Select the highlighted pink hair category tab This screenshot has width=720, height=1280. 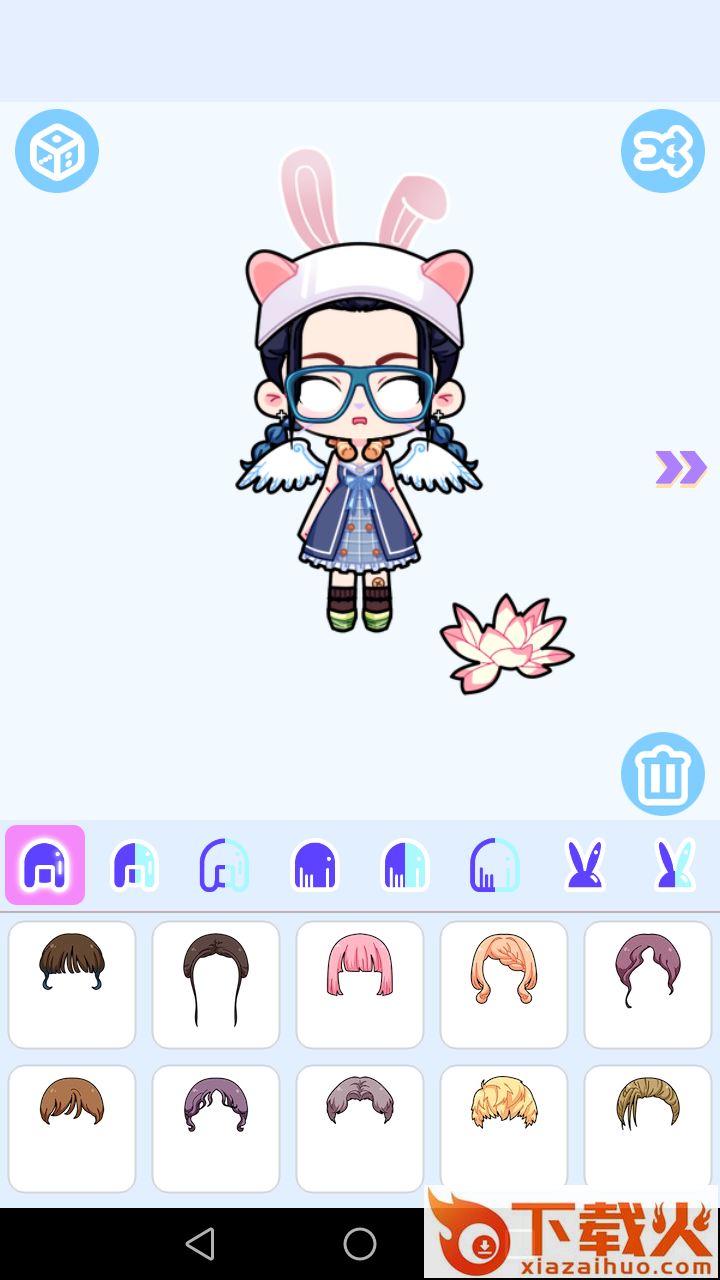click(x=45, y=865)
